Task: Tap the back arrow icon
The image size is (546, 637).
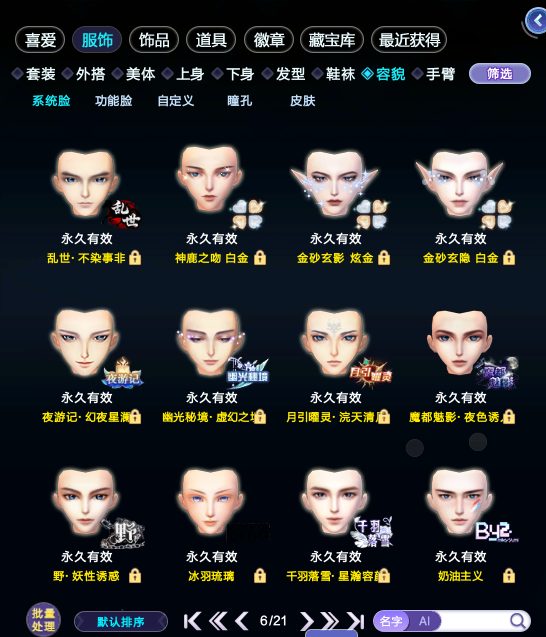Action: coord(535,21)
